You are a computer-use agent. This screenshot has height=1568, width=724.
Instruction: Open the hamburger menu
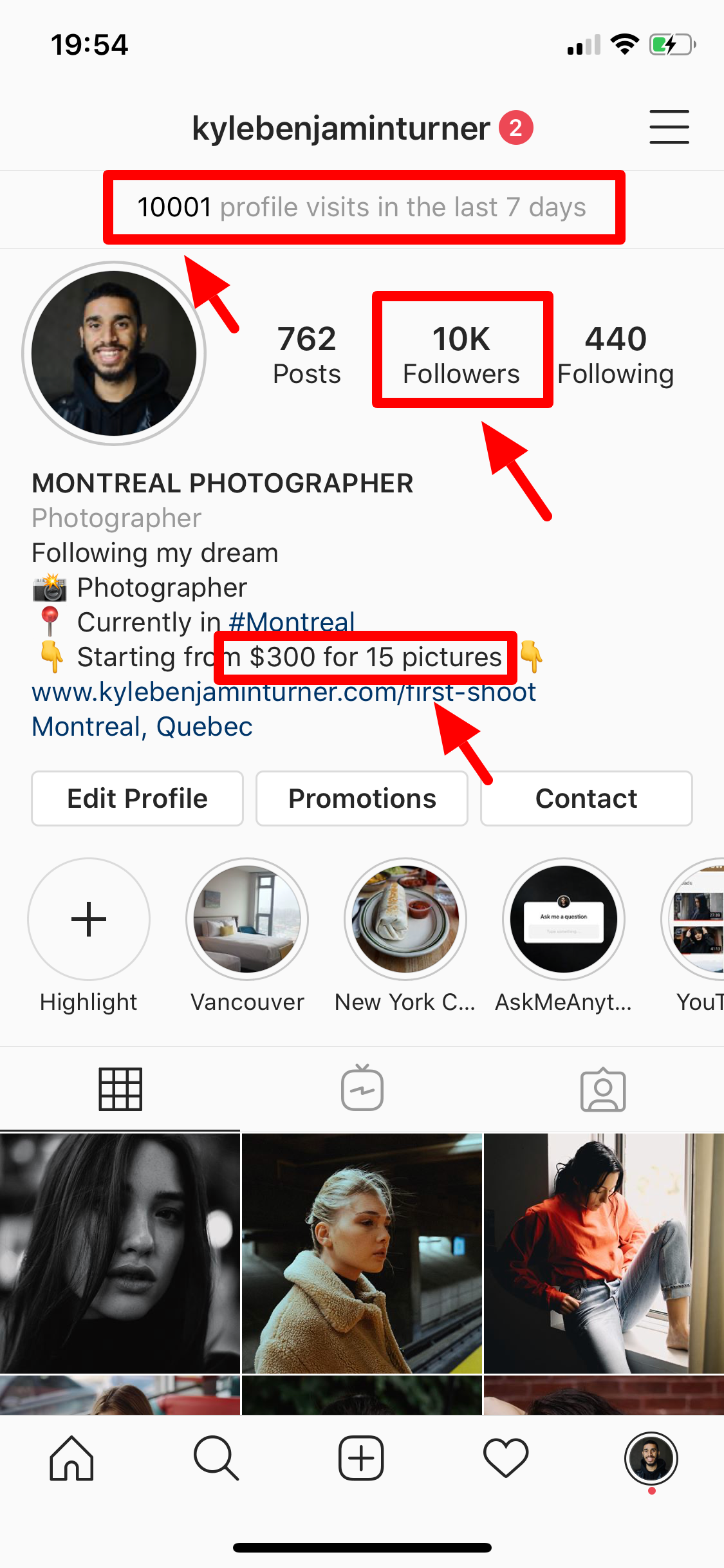click(669, 127)
